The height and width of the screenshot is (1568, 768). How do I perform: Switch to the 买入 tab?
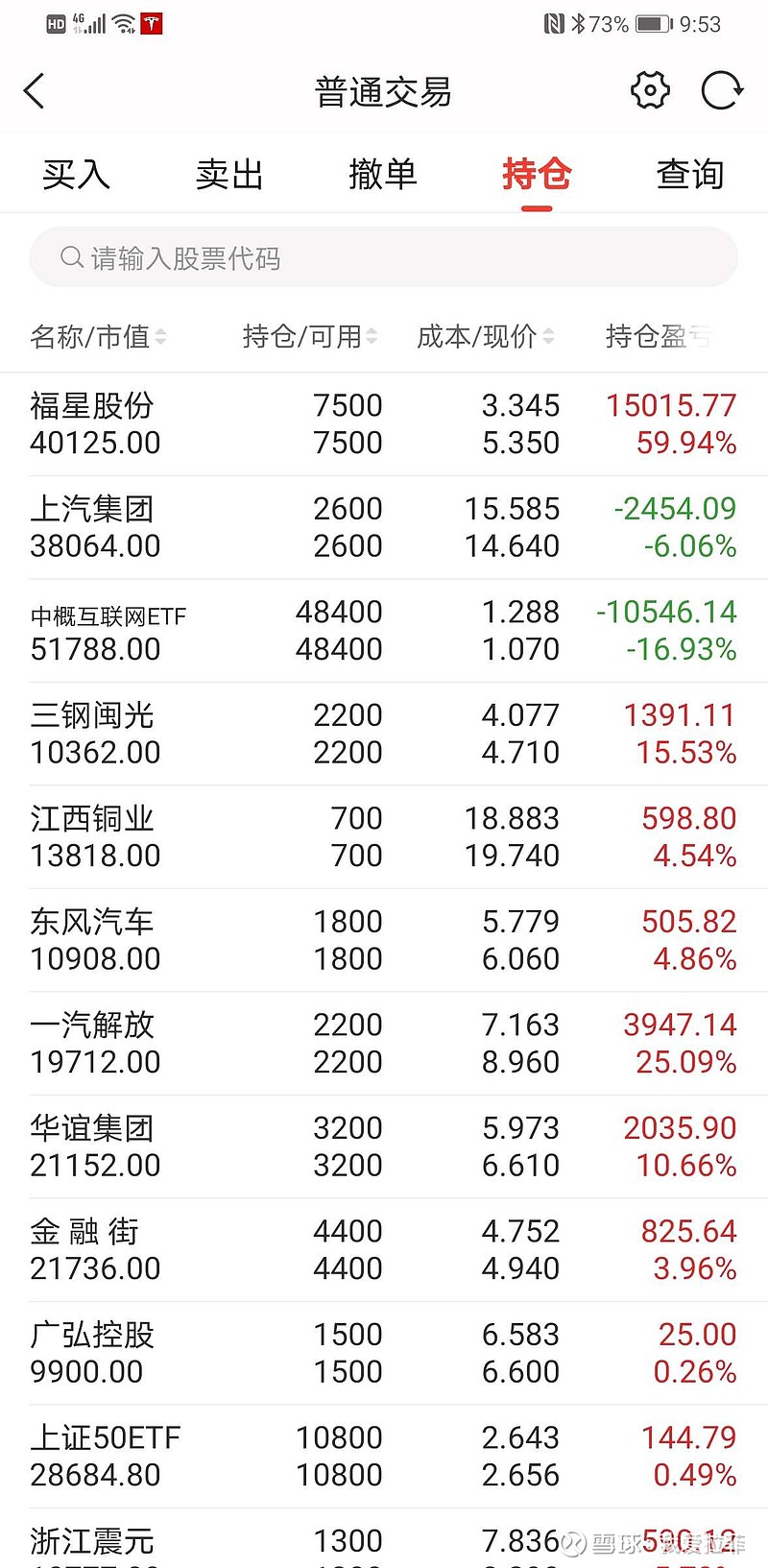pos(76,175)
